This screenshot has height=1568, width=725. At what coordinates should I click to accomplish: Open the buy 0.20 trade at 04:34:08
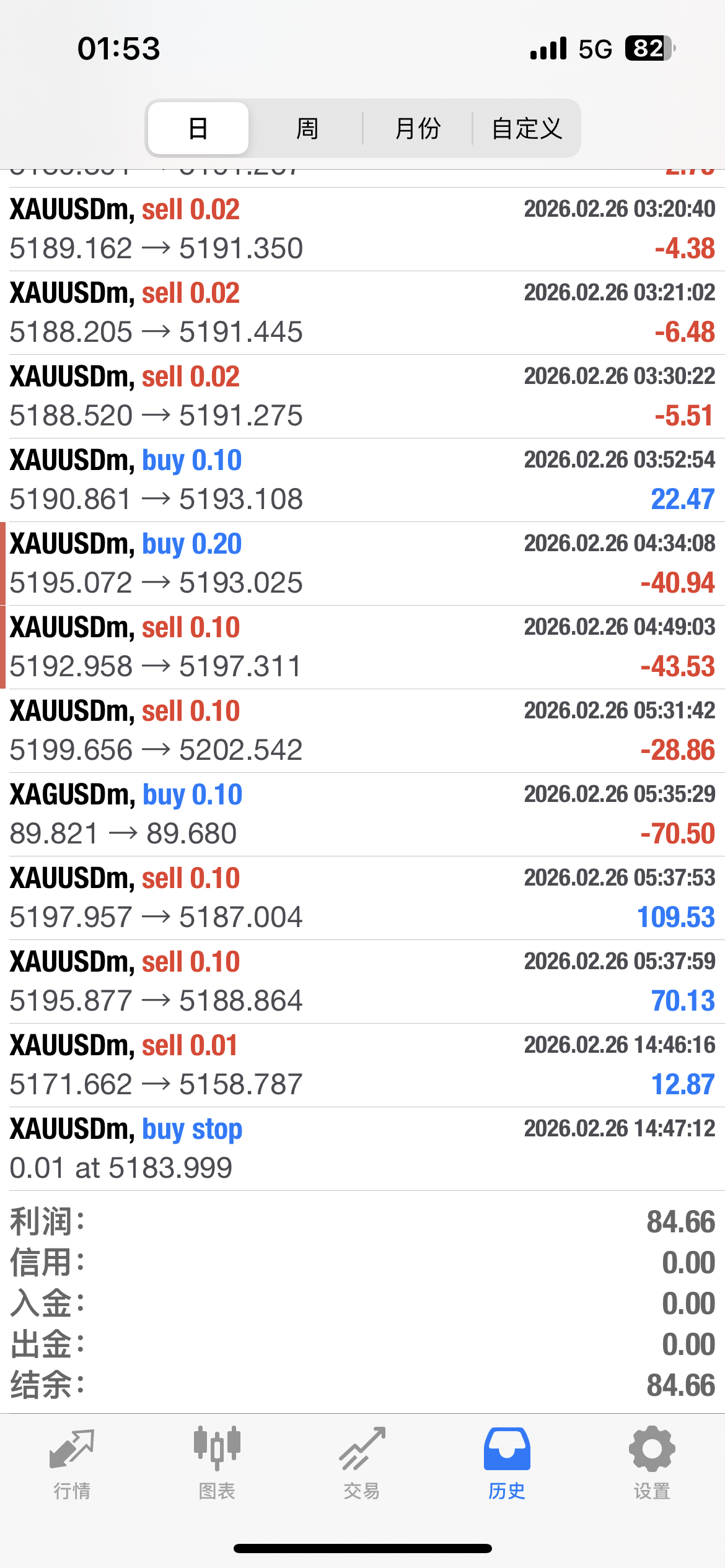click(x=362, y=564)
